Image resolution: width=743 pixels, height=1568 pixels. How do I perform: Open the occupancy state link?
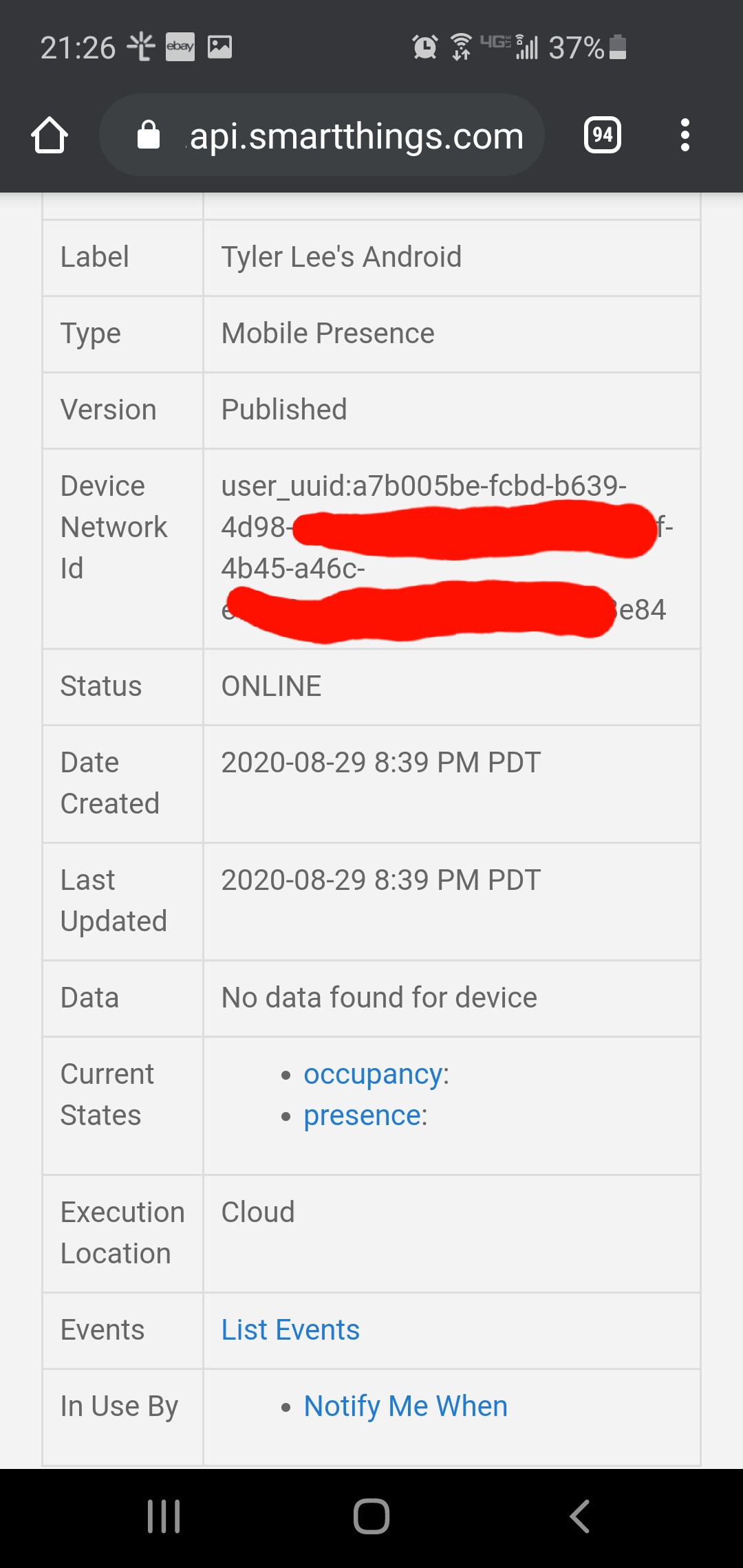coord(372,1074)
